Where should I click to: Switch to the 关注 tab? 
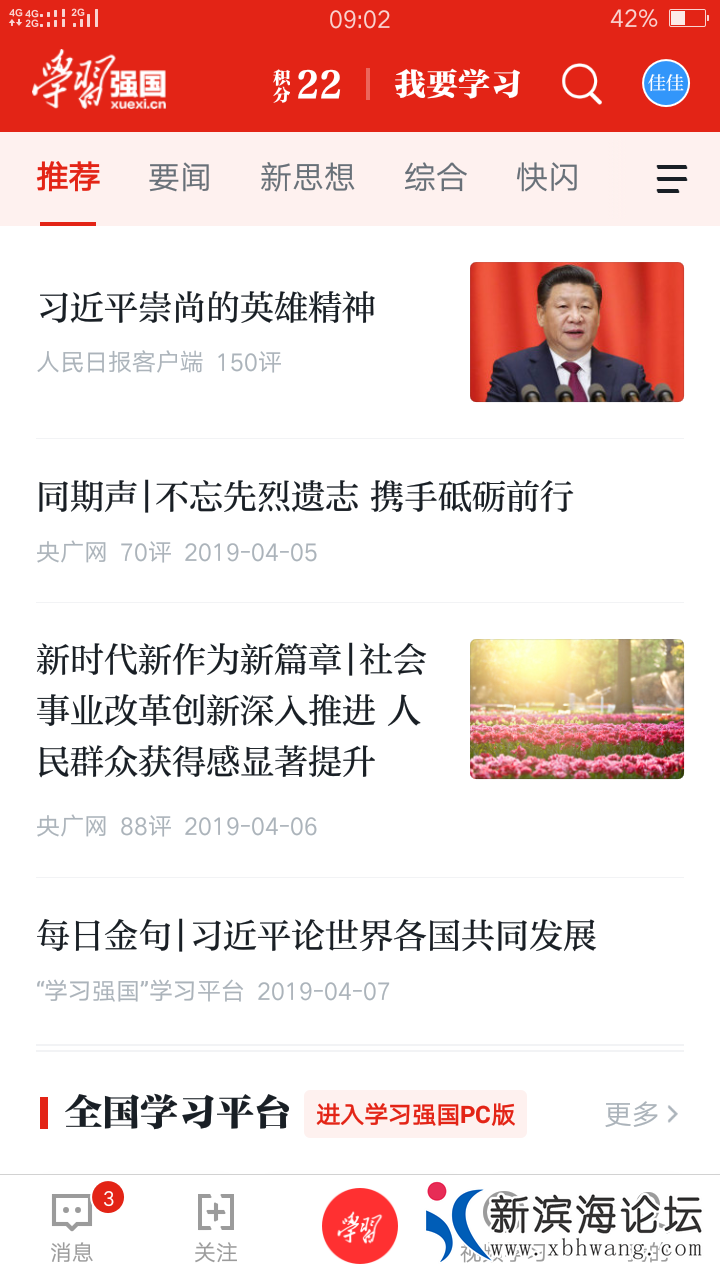(216, 1225)
